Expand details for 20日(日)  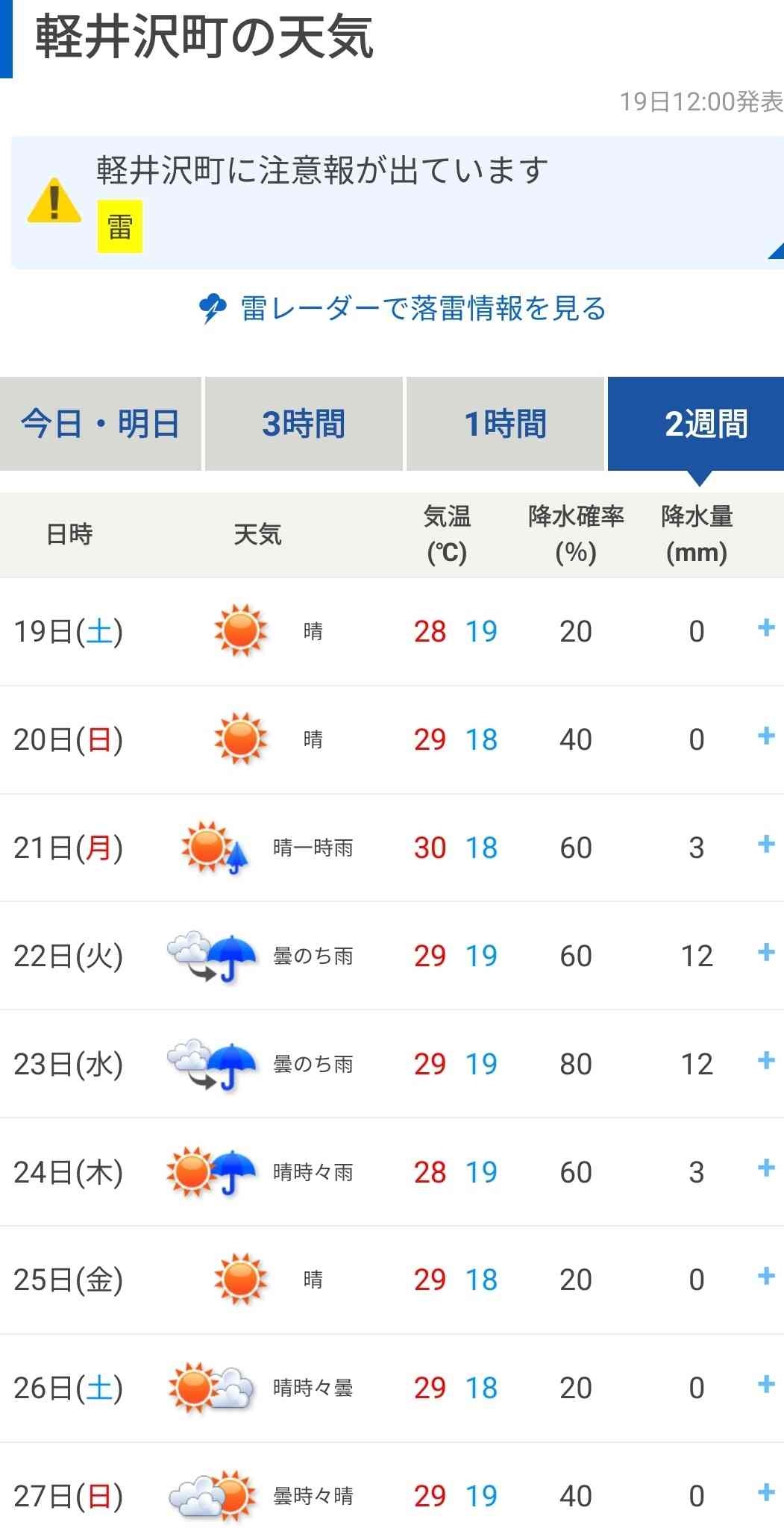(765, 736)
